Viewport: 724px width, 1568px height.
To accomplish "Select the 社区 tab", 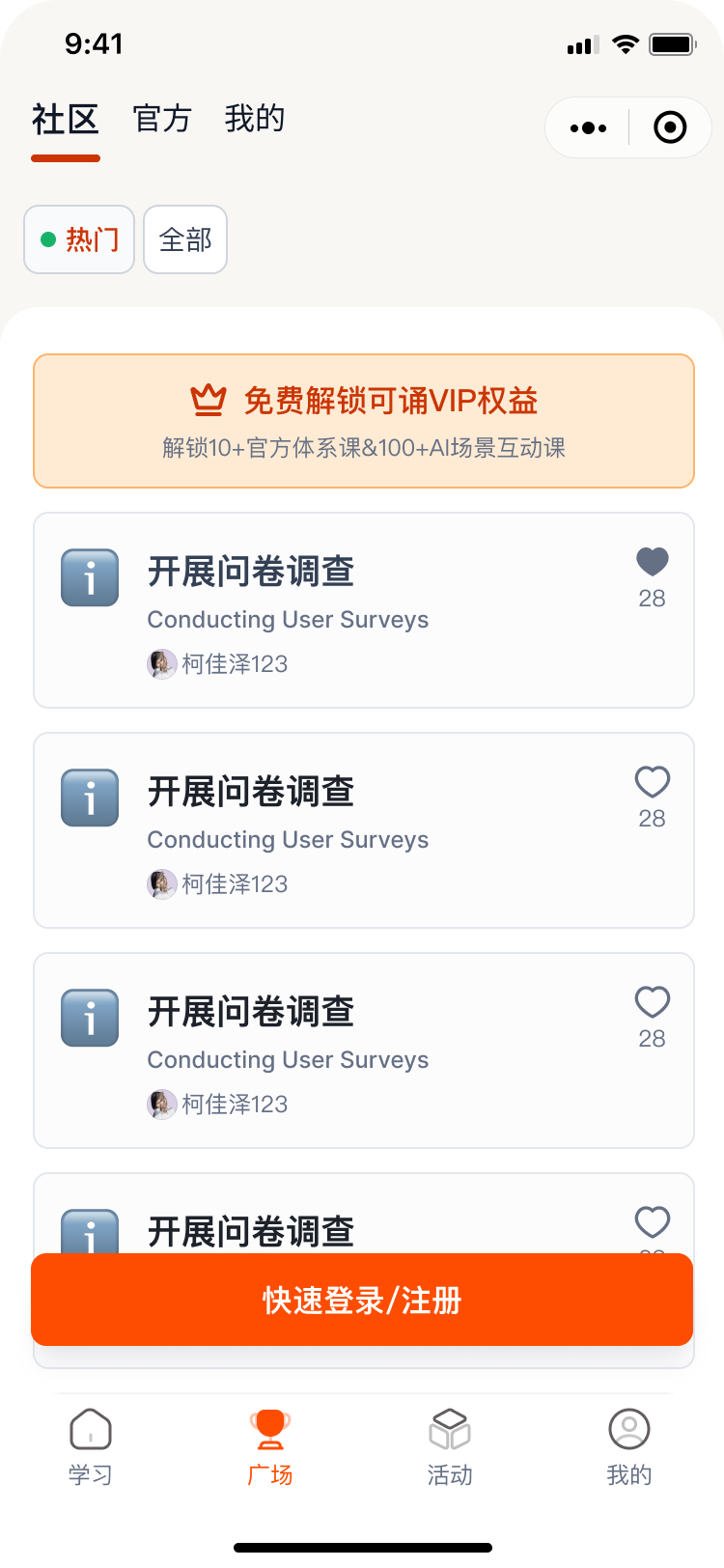I will tap(66, 119).
